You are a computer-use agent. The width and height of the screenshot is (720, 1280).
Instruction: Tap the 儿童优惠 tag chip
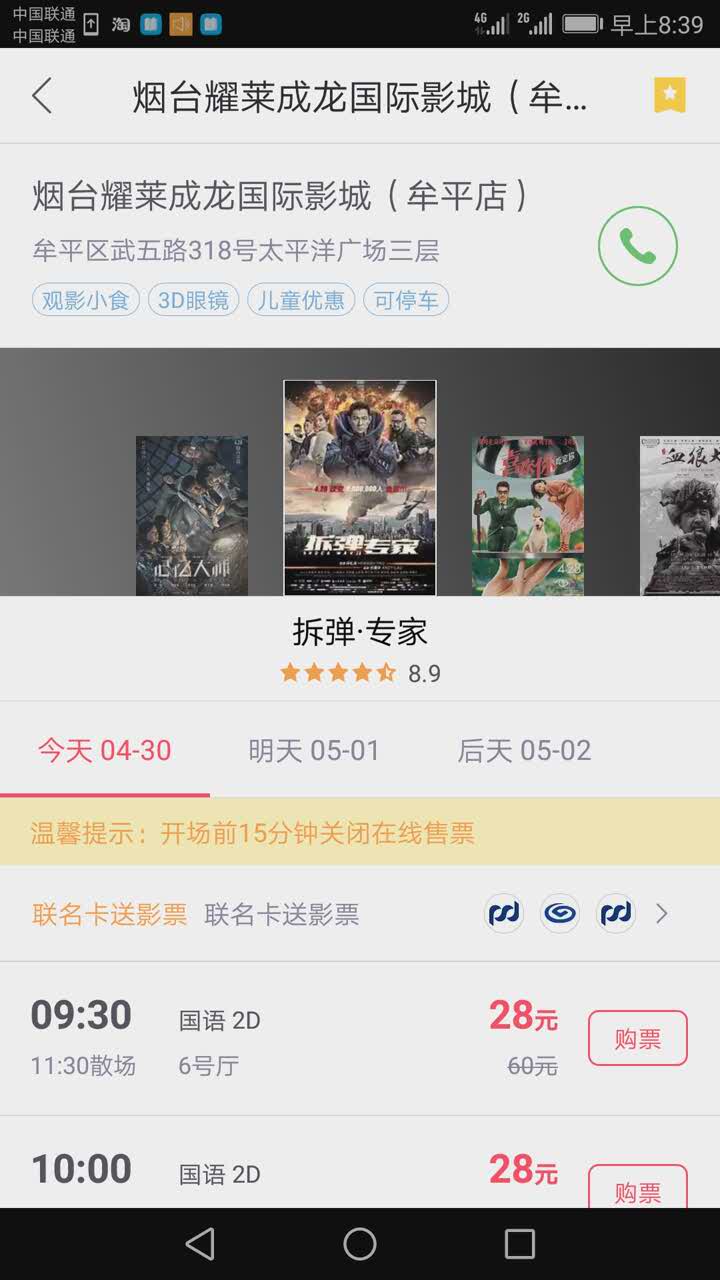coord(301,300)
